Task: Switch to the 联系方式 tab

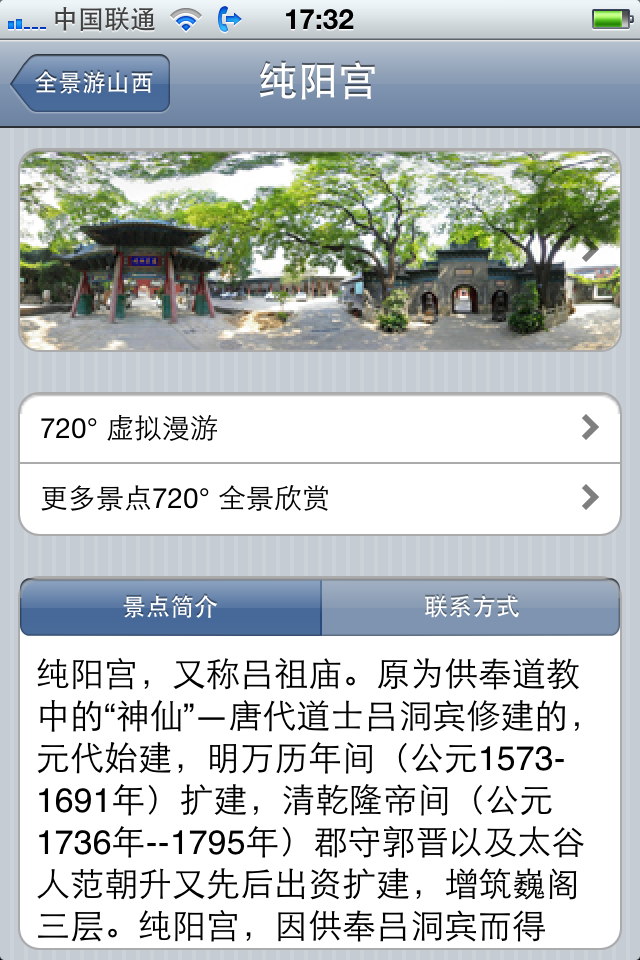Action: (x=470, y=607)
